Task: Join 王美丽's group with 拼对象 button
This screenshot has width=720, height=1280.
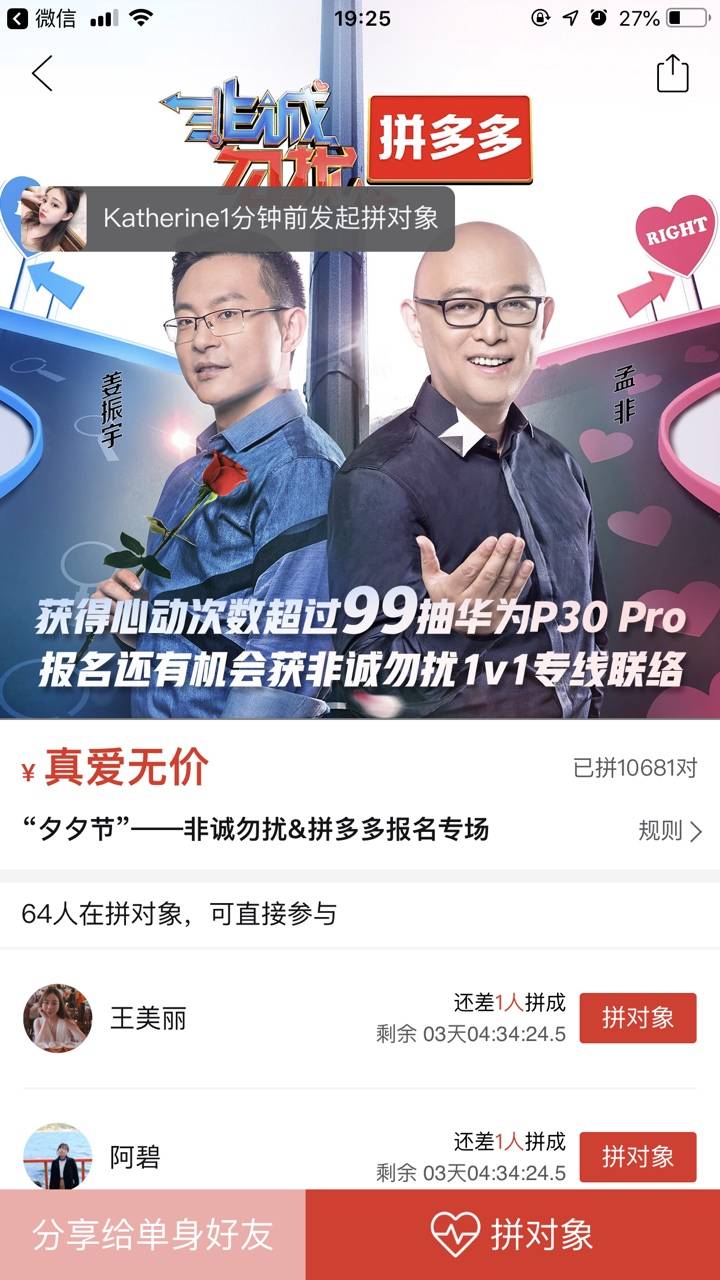Action: (638, 1018)
